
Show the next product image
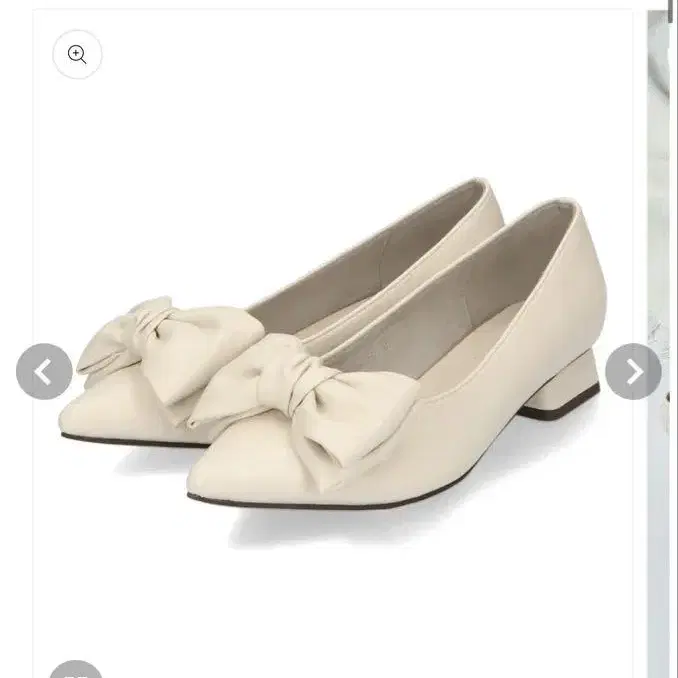pos(633,372)
